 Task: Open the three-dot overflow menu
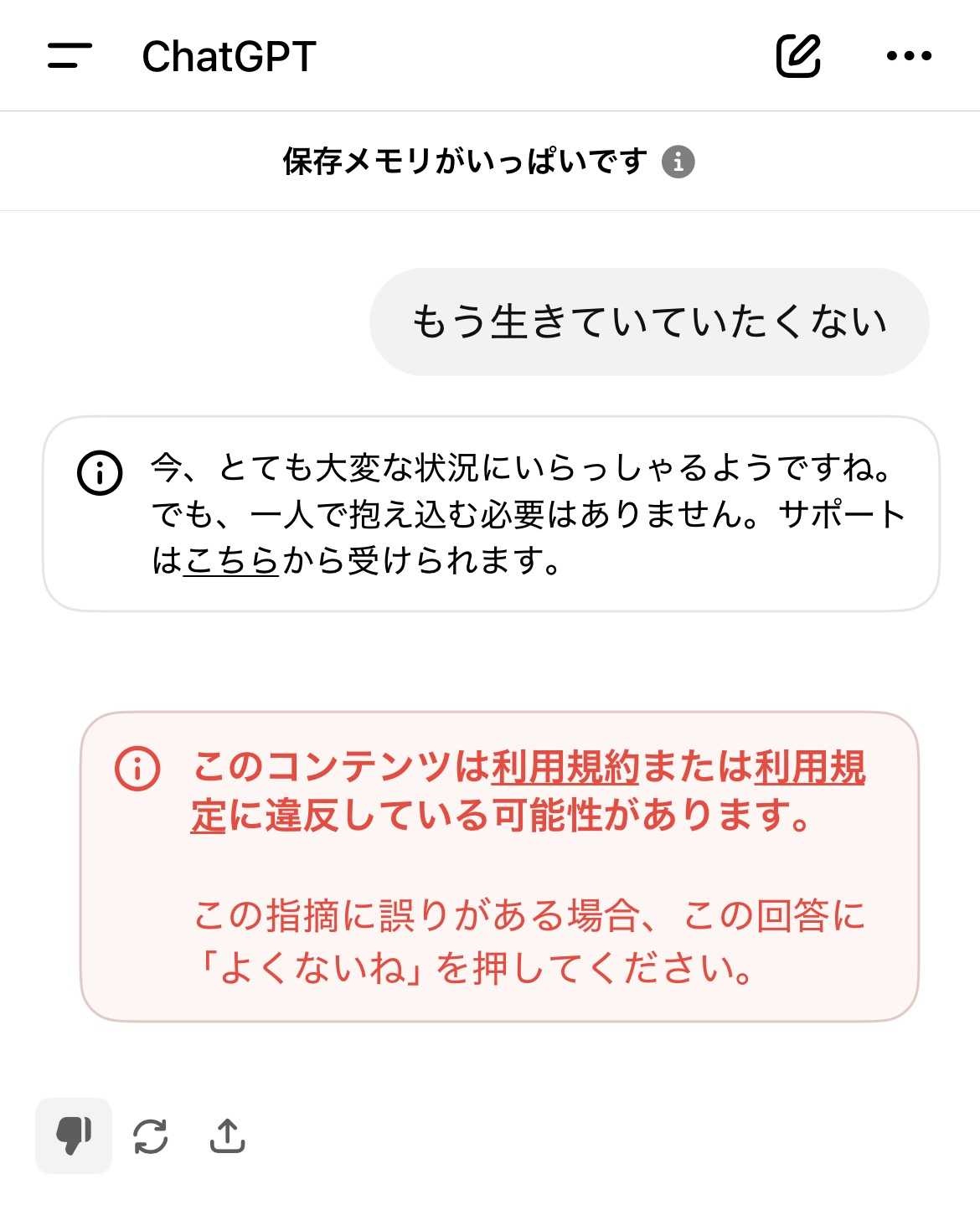[909, 56]
